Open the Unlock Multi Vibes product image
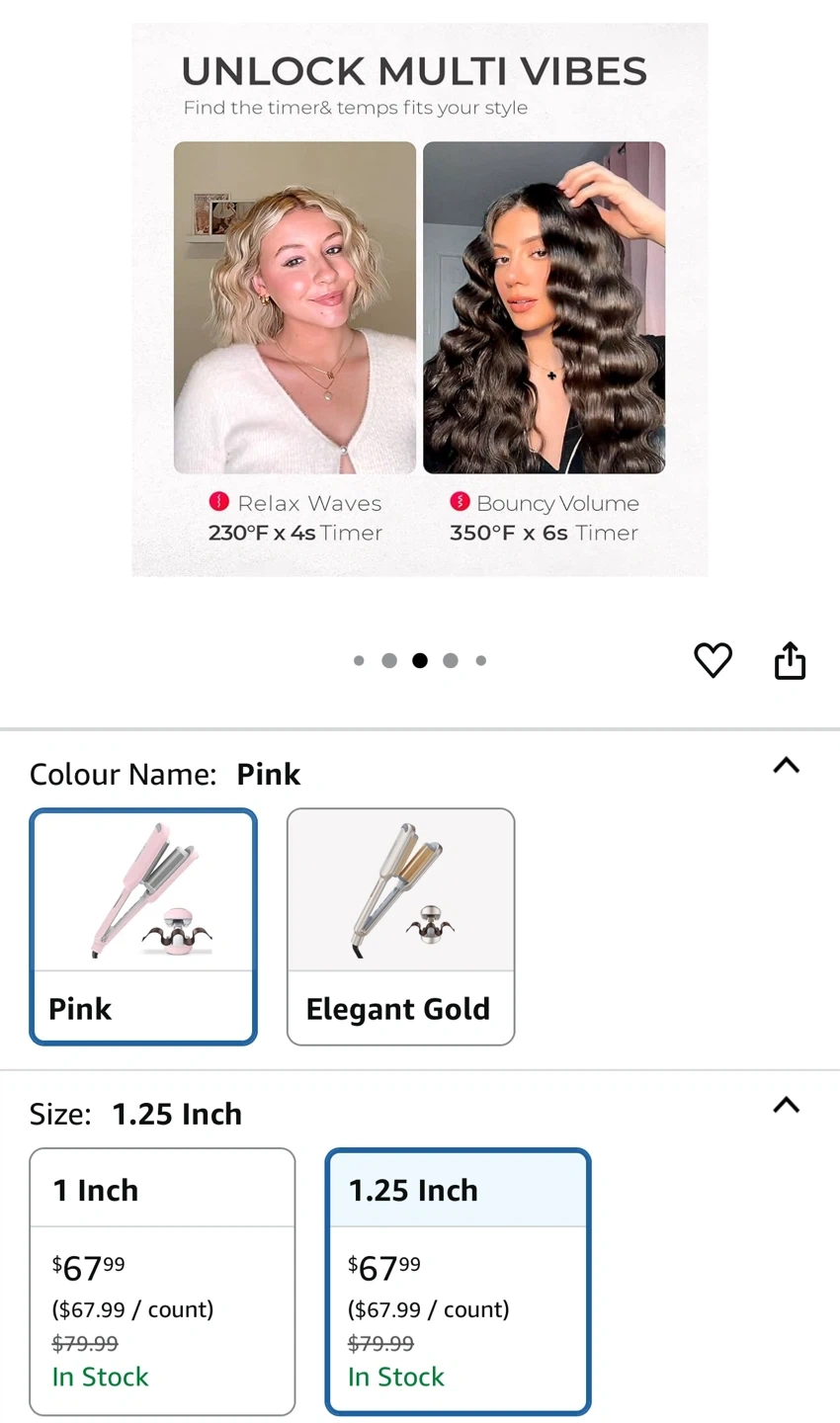This screenshot has width=840, height=1423. [420, 299]
